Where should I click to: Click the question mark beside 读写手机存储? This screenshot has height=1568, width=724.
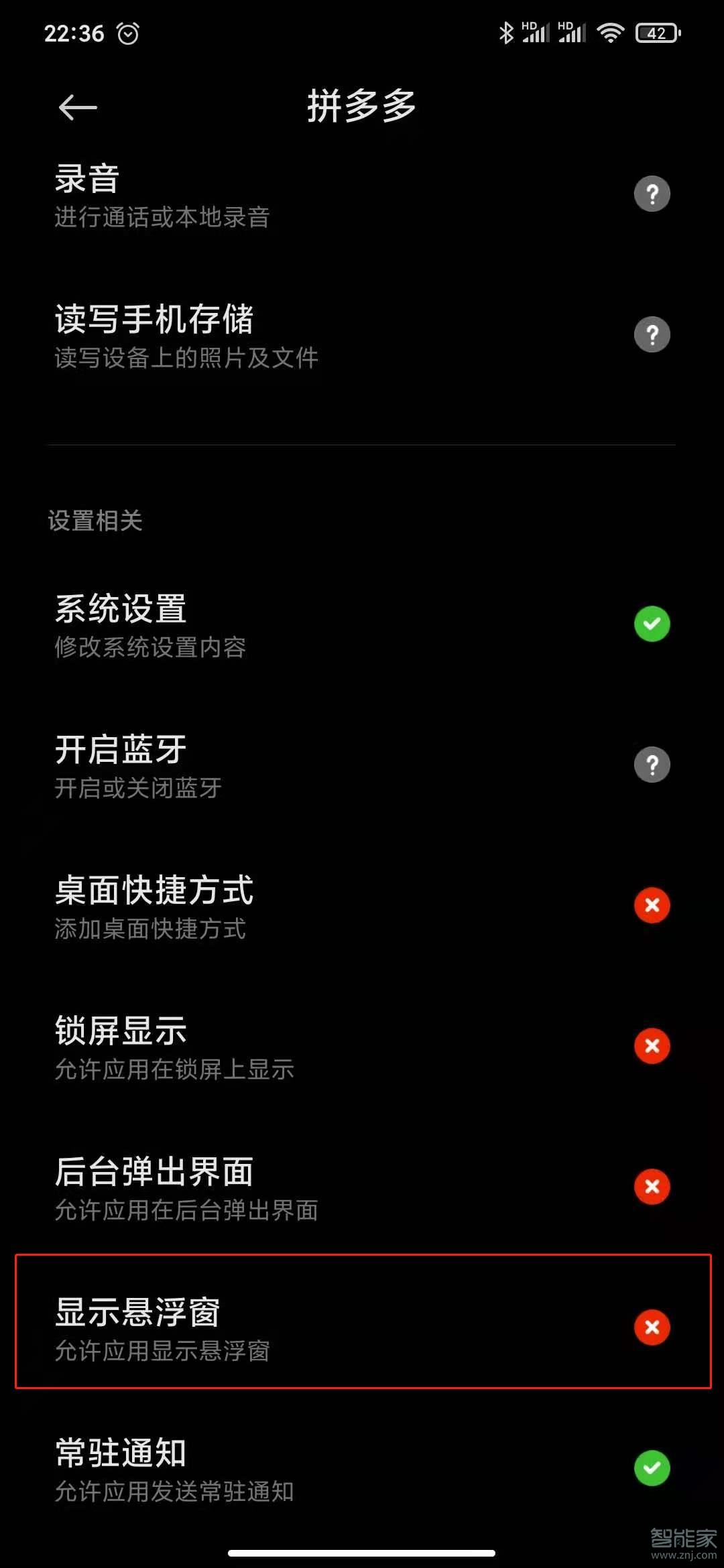(x=651, y=334)
